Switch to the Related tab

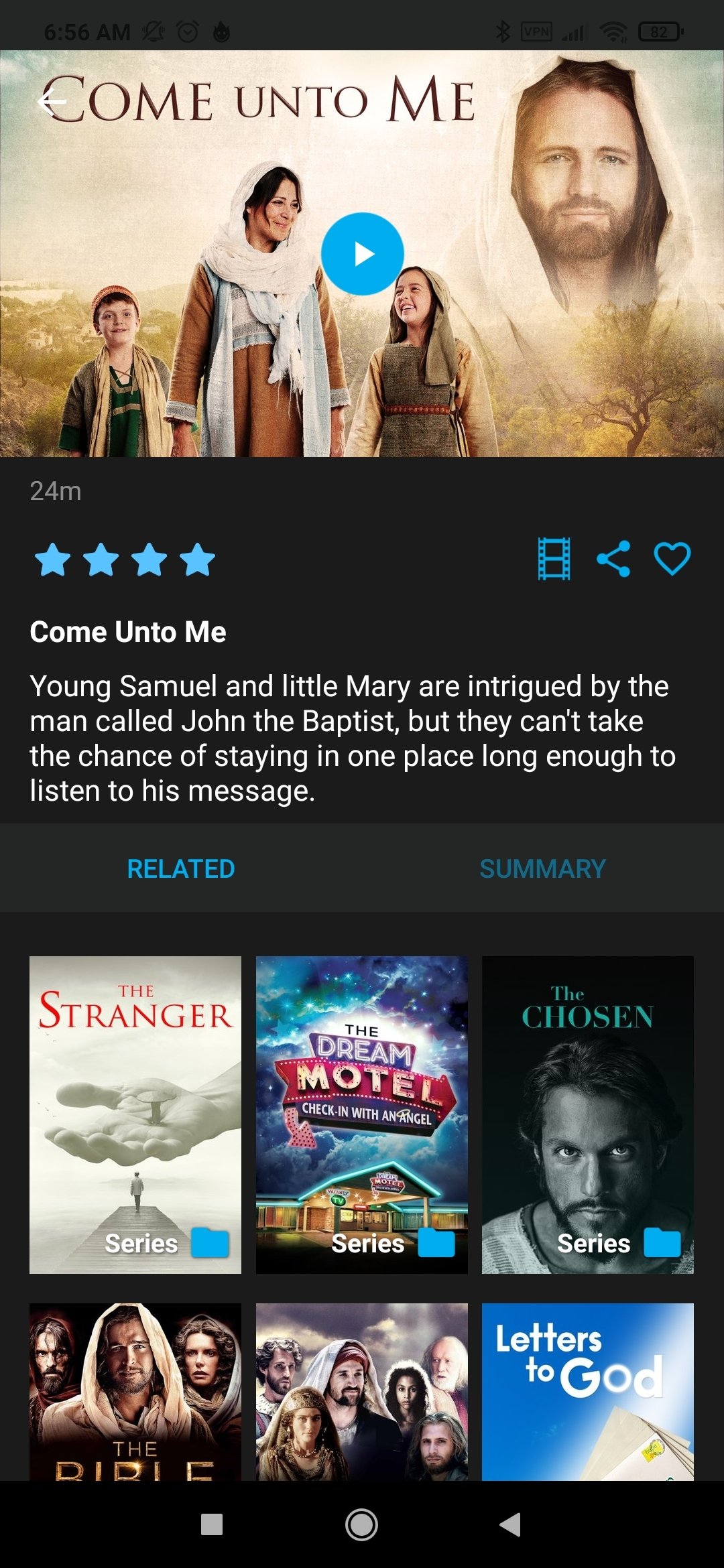pyautogui.click(x=181, y=868)
